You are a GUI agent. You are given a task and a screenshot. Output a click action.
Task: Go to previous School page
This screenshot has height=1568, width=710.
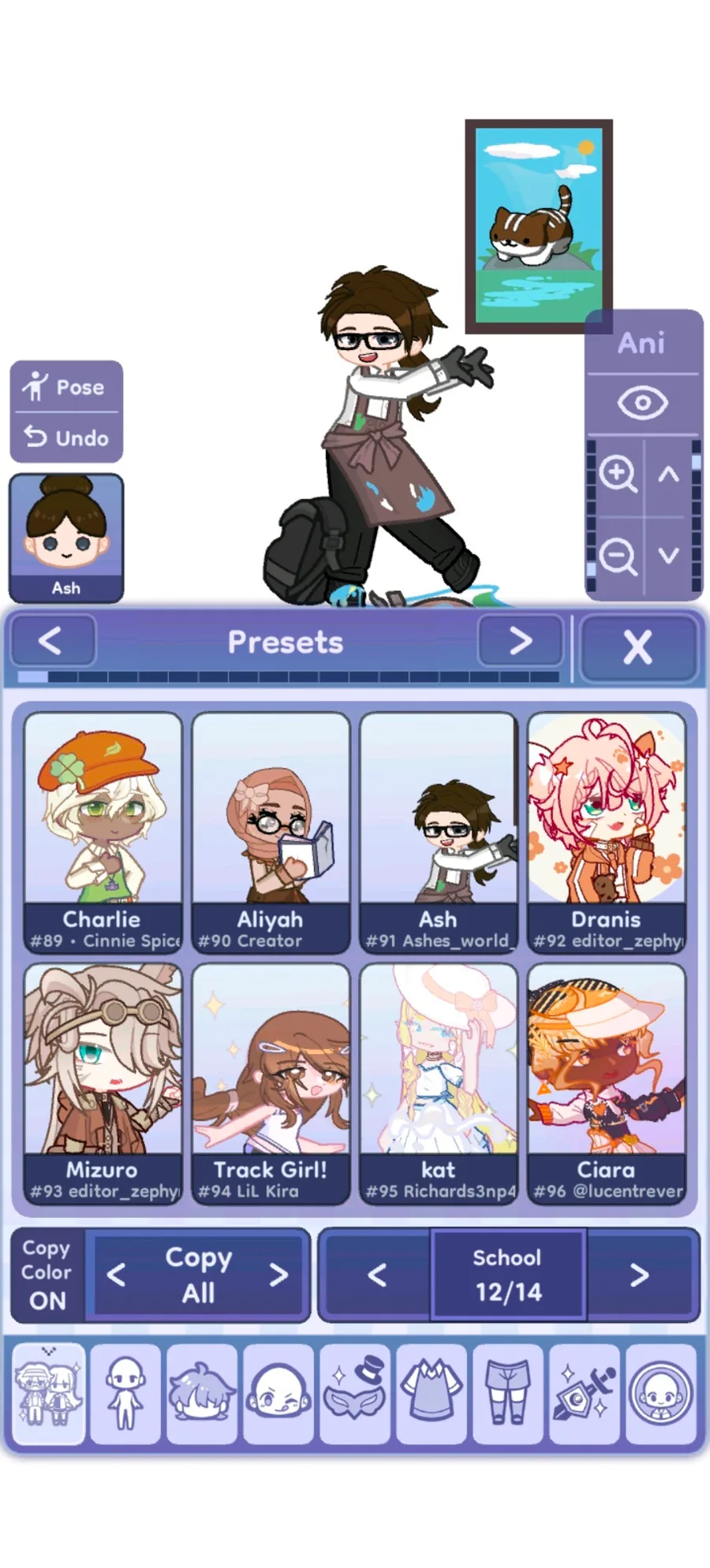(x=377, y=1274)
